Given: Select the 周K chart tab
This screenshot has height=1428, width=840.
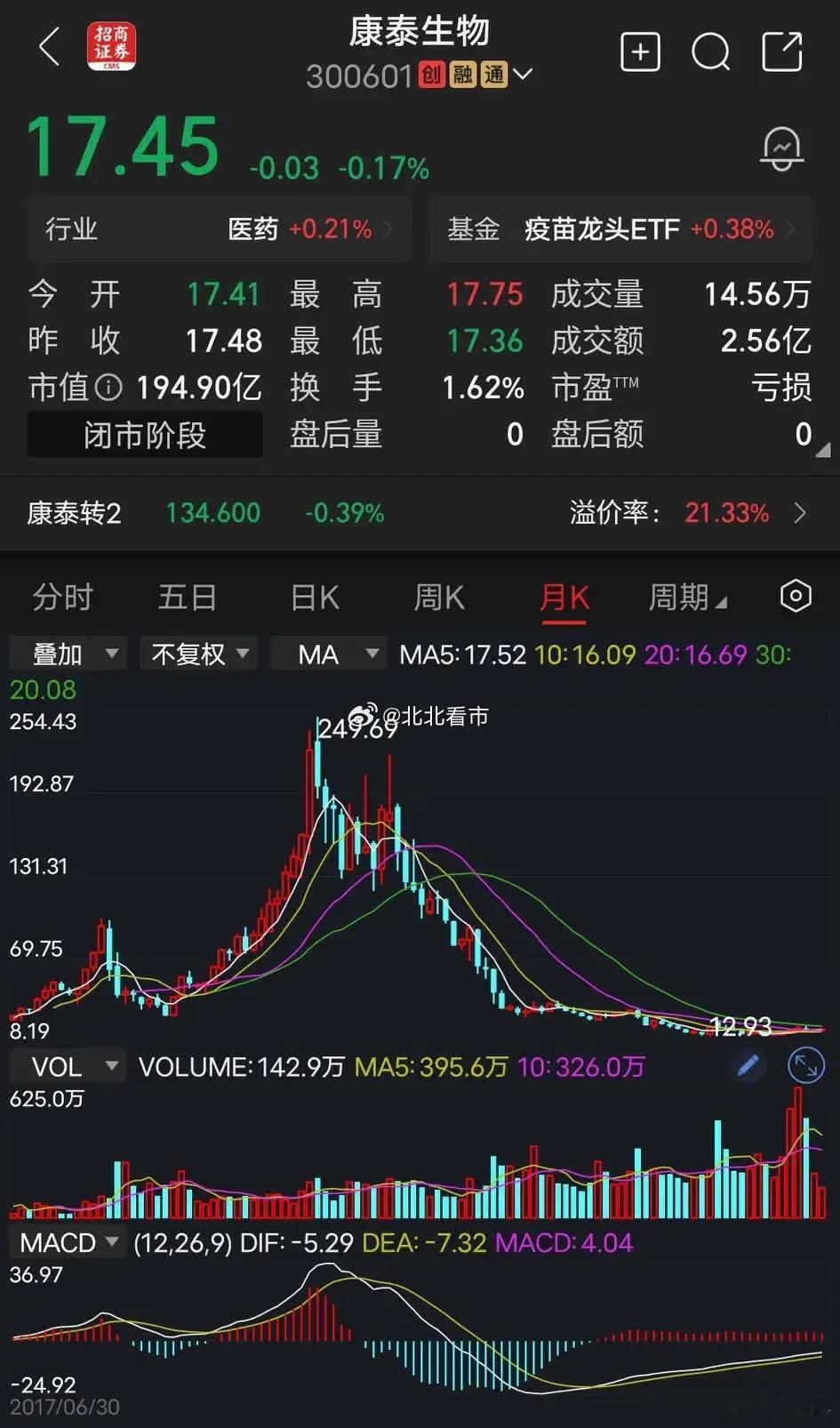Looking at the screenshot, I should point(439,598).
